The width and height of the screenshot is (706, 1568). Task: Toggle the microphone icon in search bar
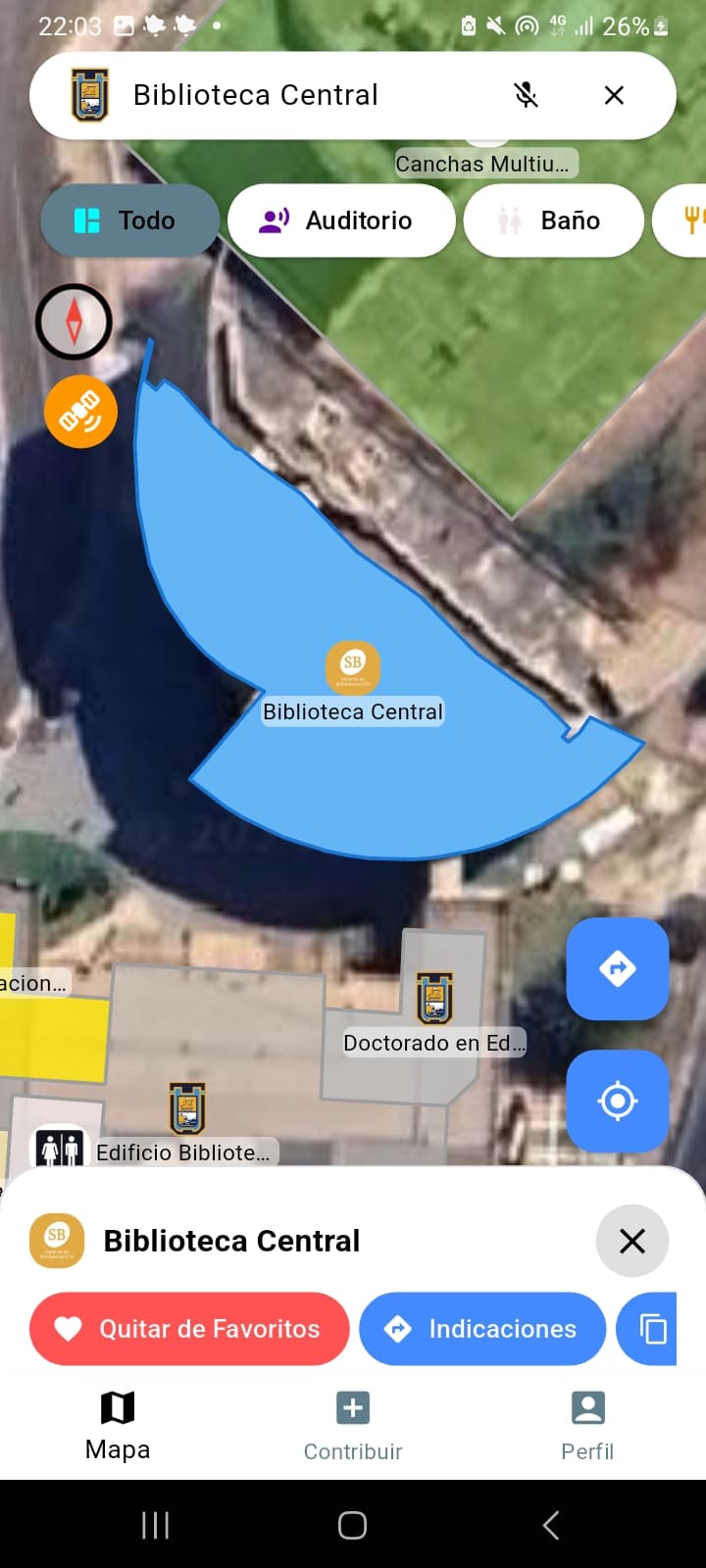[526, 95]
